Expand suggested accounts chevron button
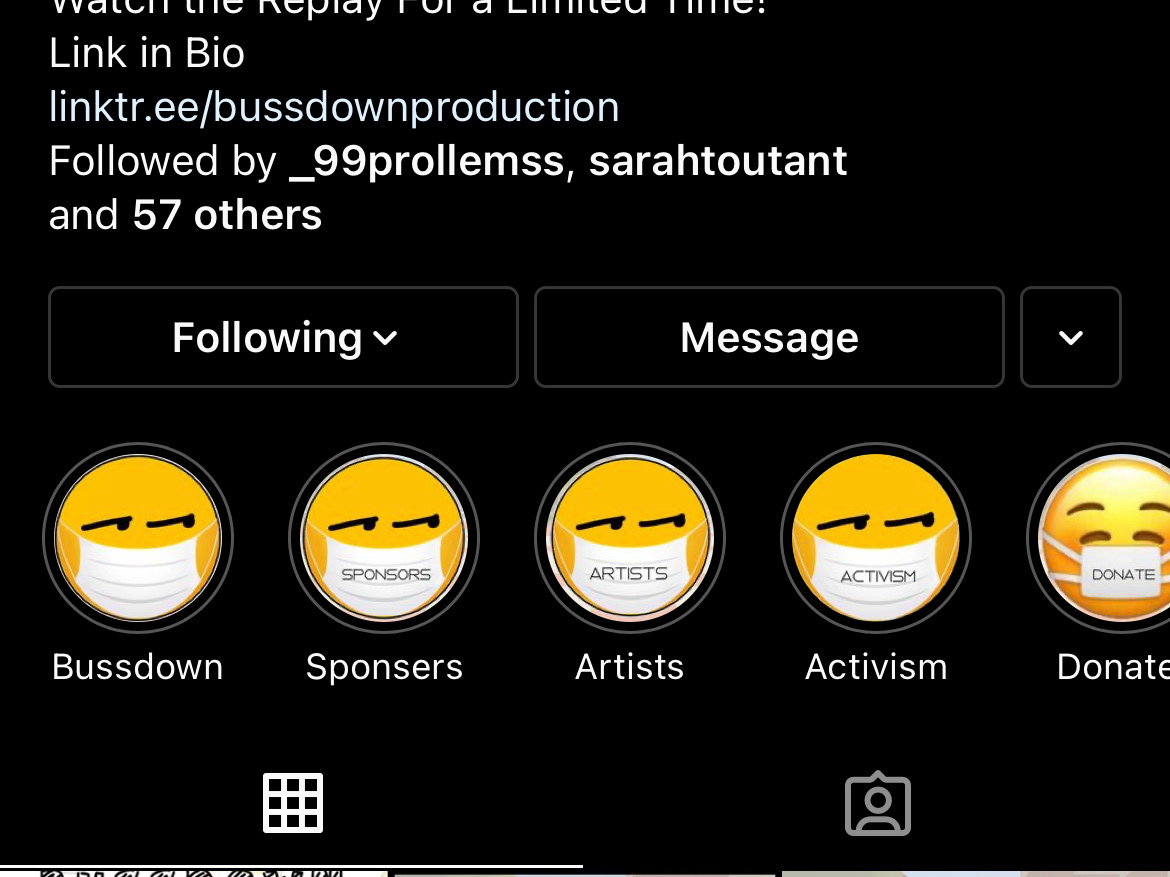This screenshot has height=877, width=1170. tap(1070, 337)
